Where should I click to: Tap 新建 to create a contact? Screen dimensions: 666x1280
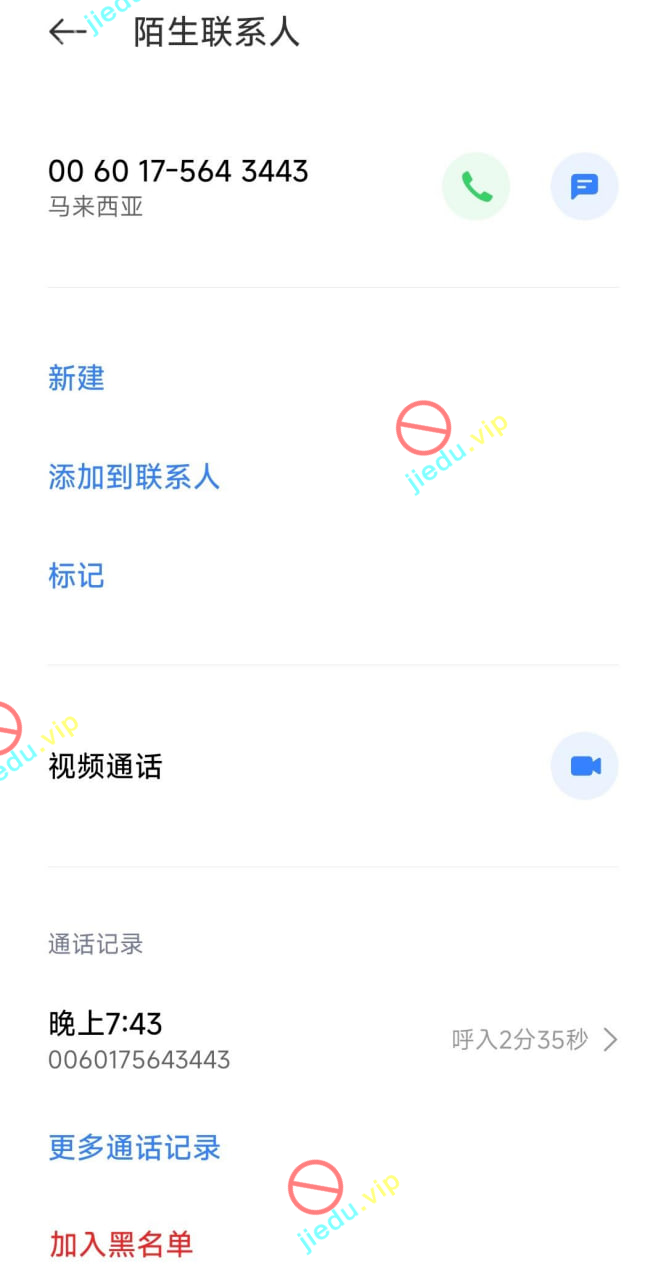(x=77, y=378)
